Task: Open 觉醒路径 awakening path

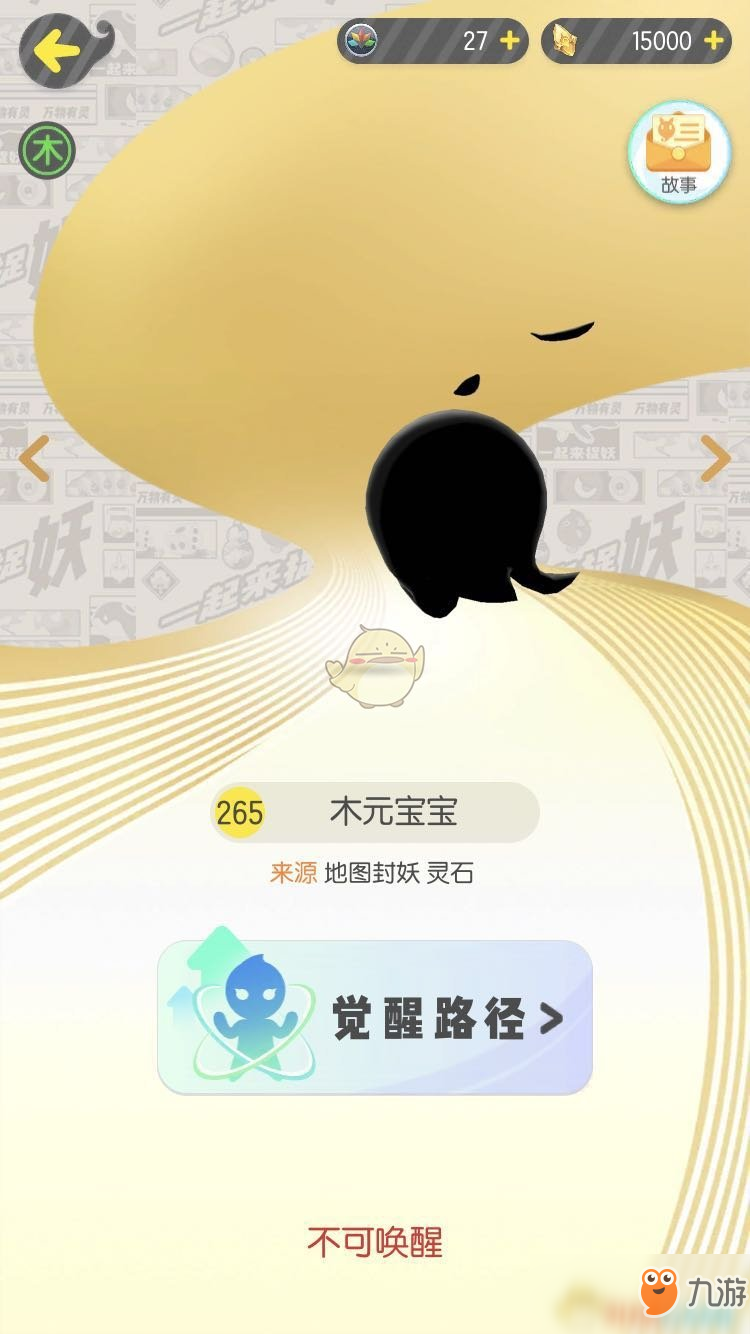Action: coord(375,1017)
